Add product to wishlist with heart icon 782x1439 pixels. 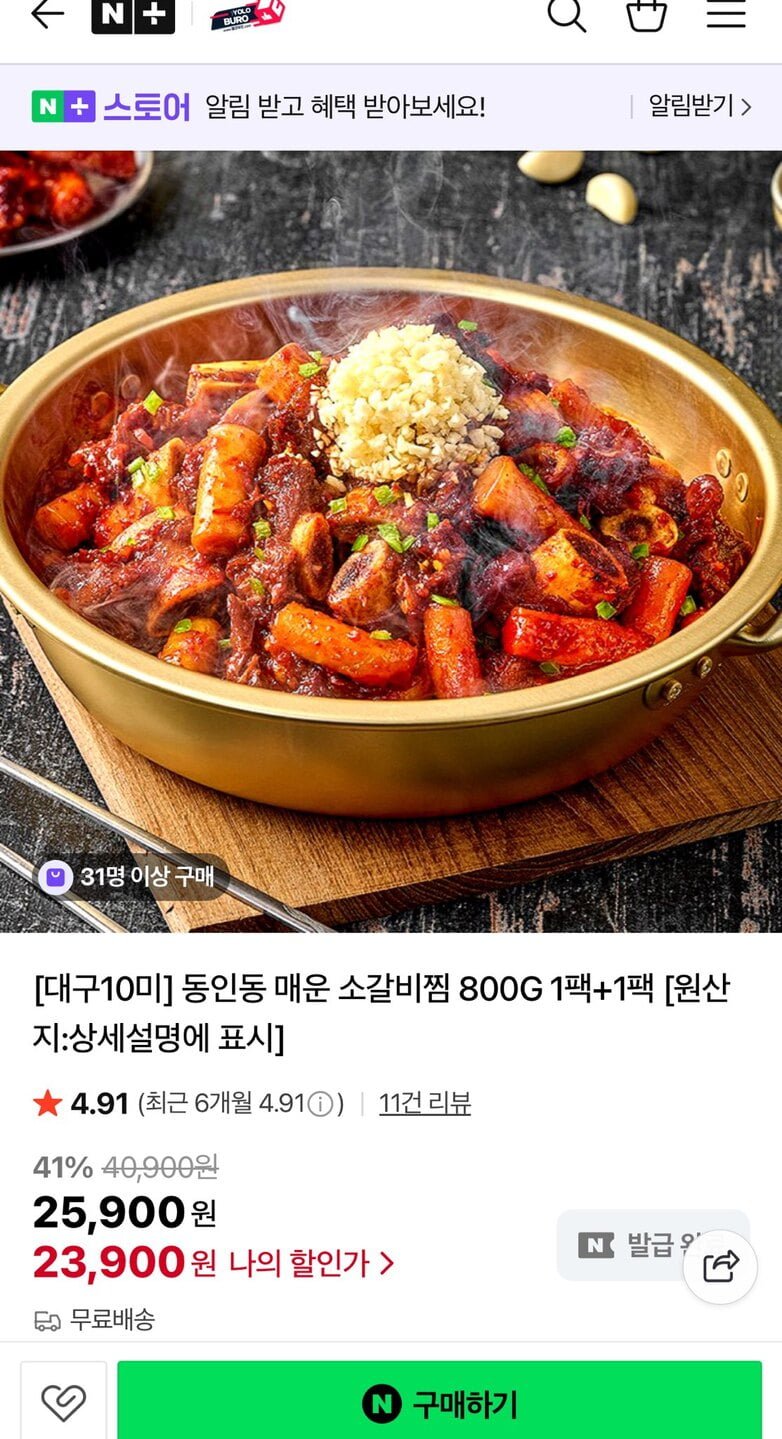(63, 1403)
